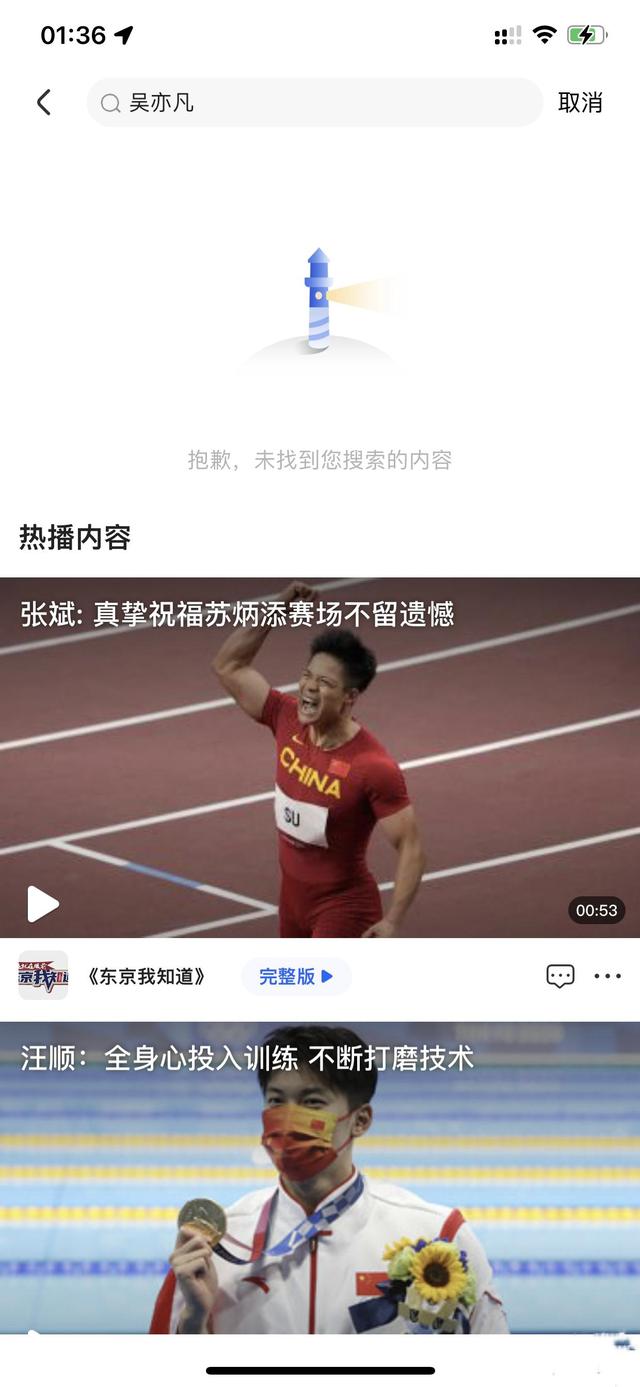Play the 张斌 苏炳添 video

click(43, 903)
